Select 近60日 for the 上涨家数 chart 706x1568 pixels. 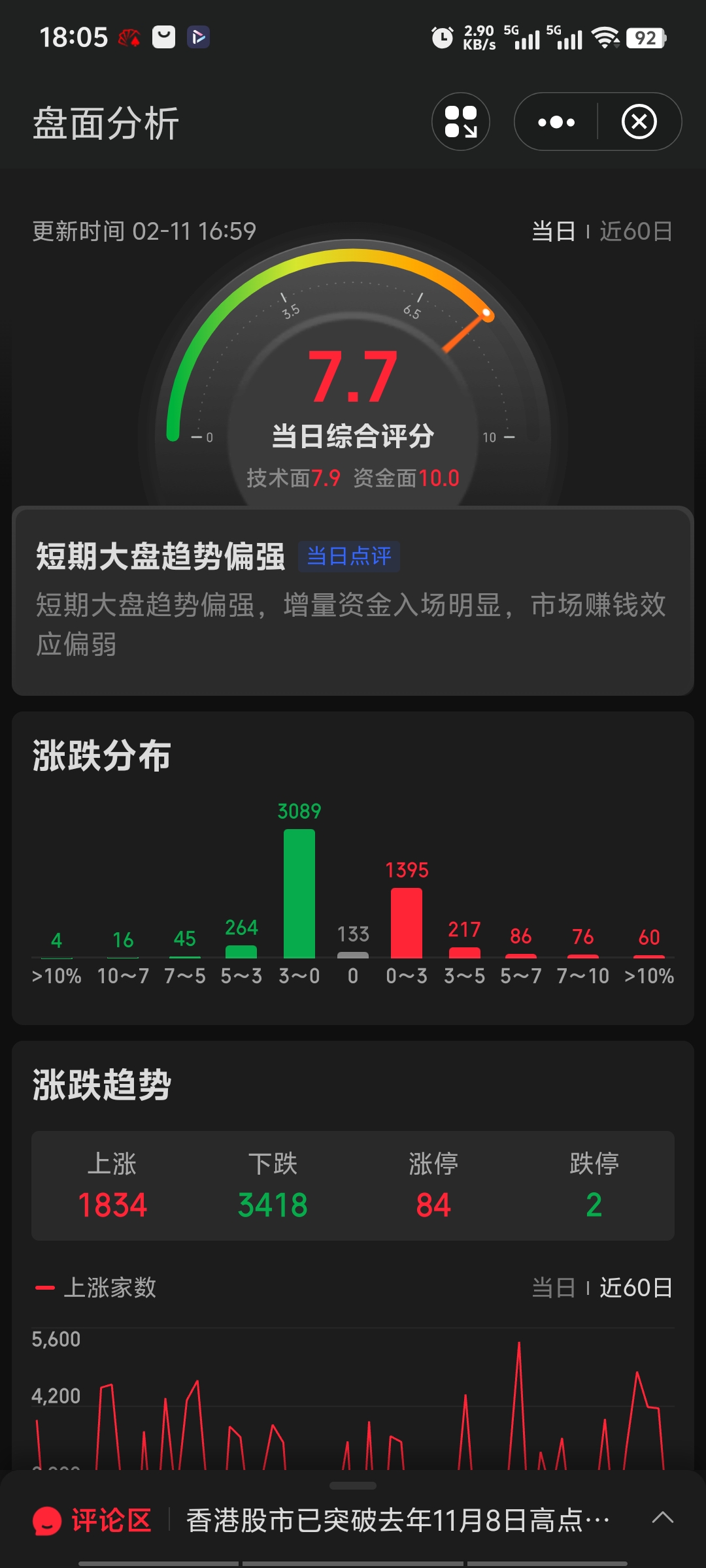point(636,1288)
